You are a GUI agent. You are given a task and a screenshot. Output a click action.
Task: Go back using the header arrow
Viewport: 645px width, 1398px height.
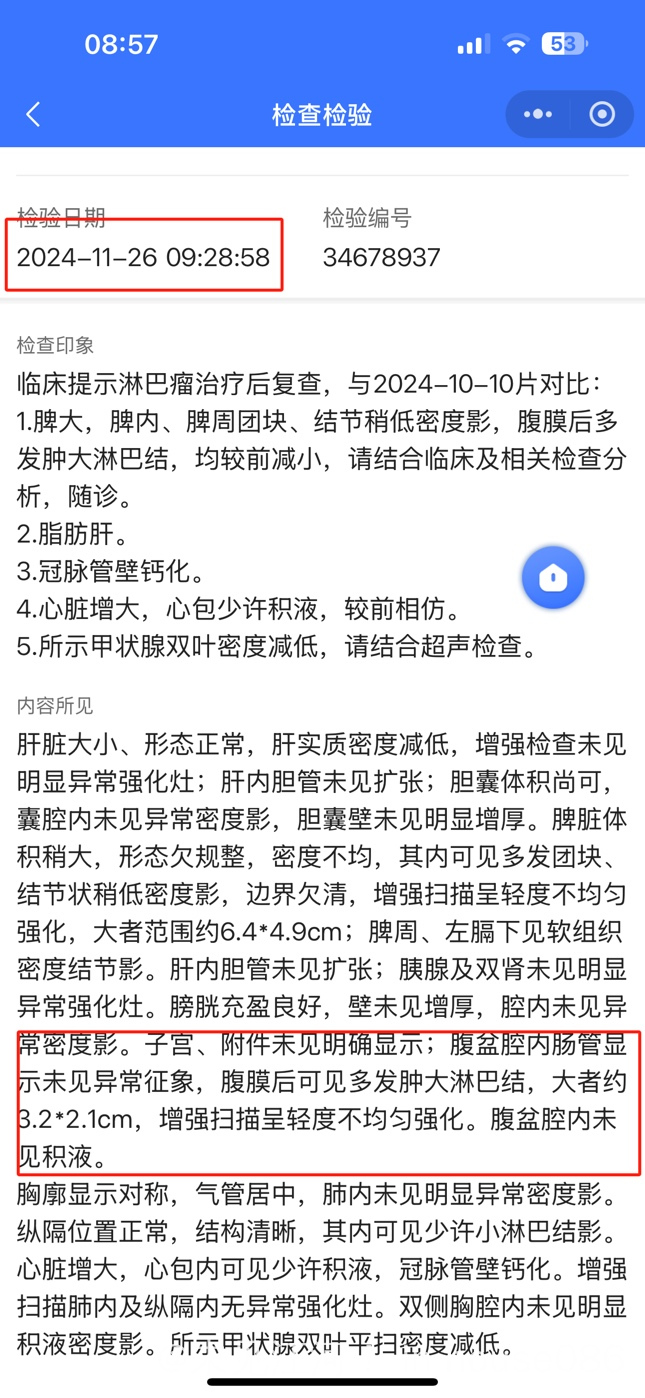coord(33,114)
